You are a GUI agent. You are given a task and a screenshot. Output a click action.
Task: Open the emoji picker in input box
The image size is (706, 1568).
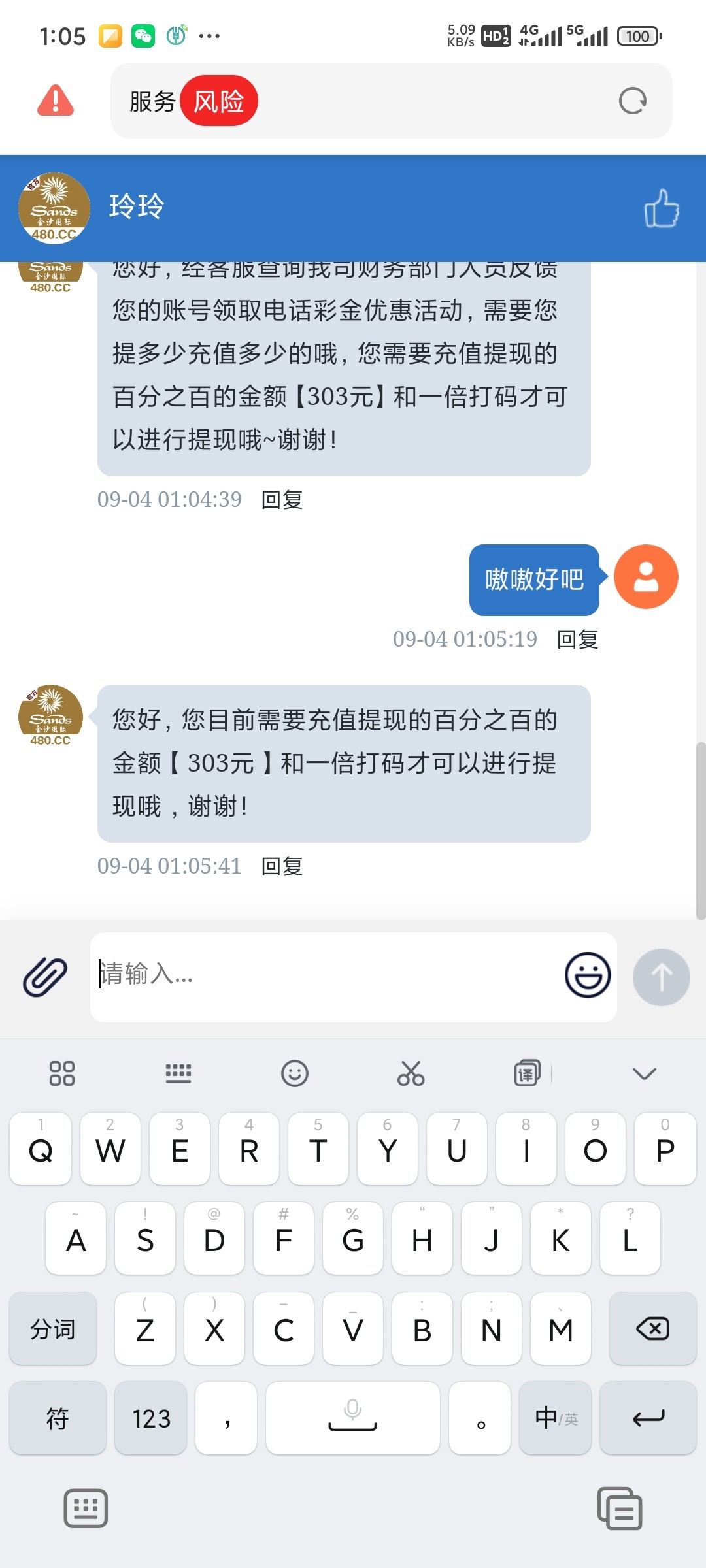point(587,975)
